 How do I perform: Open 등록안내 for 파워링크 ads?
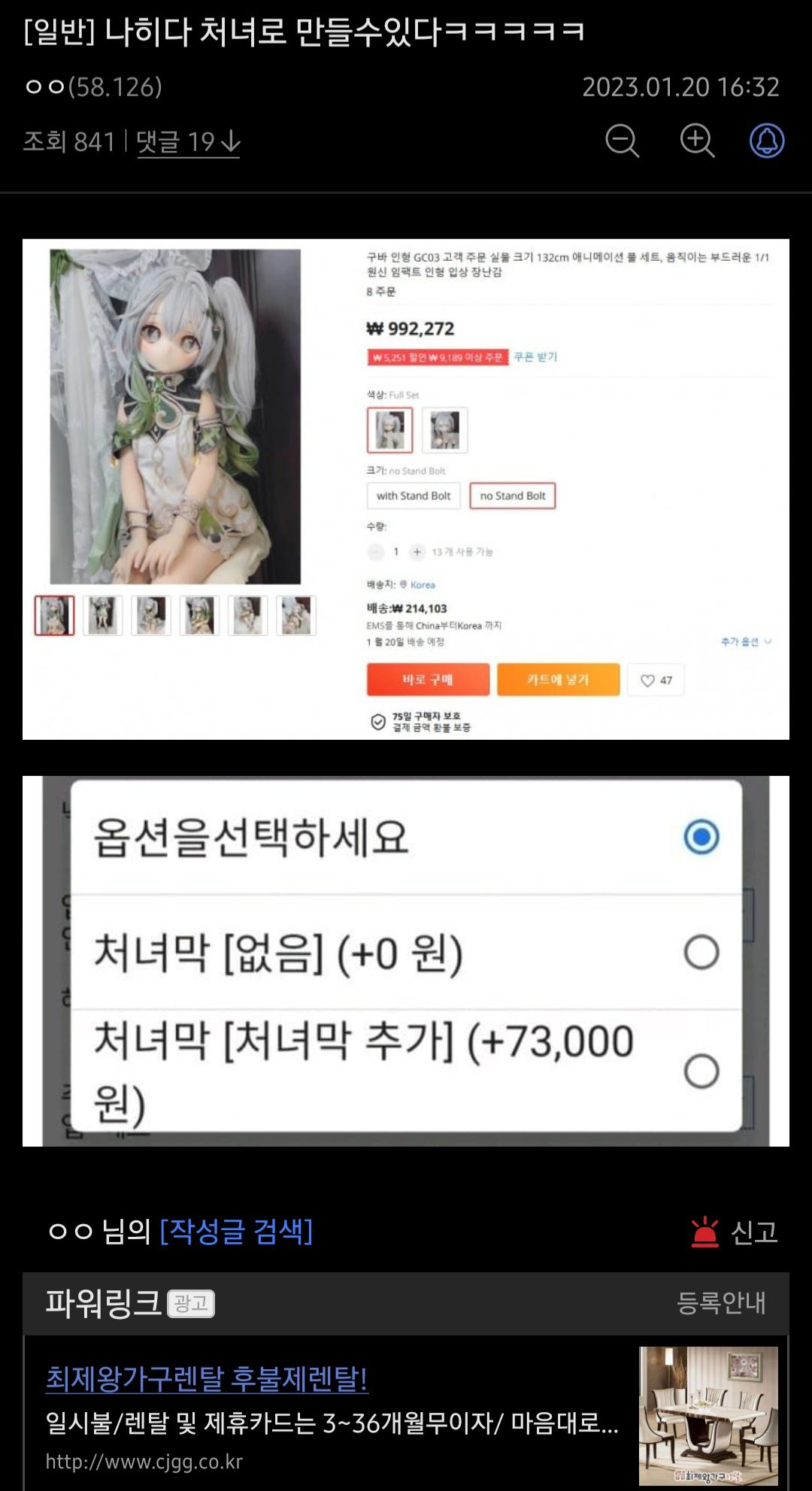click(x=720, y=1303)
